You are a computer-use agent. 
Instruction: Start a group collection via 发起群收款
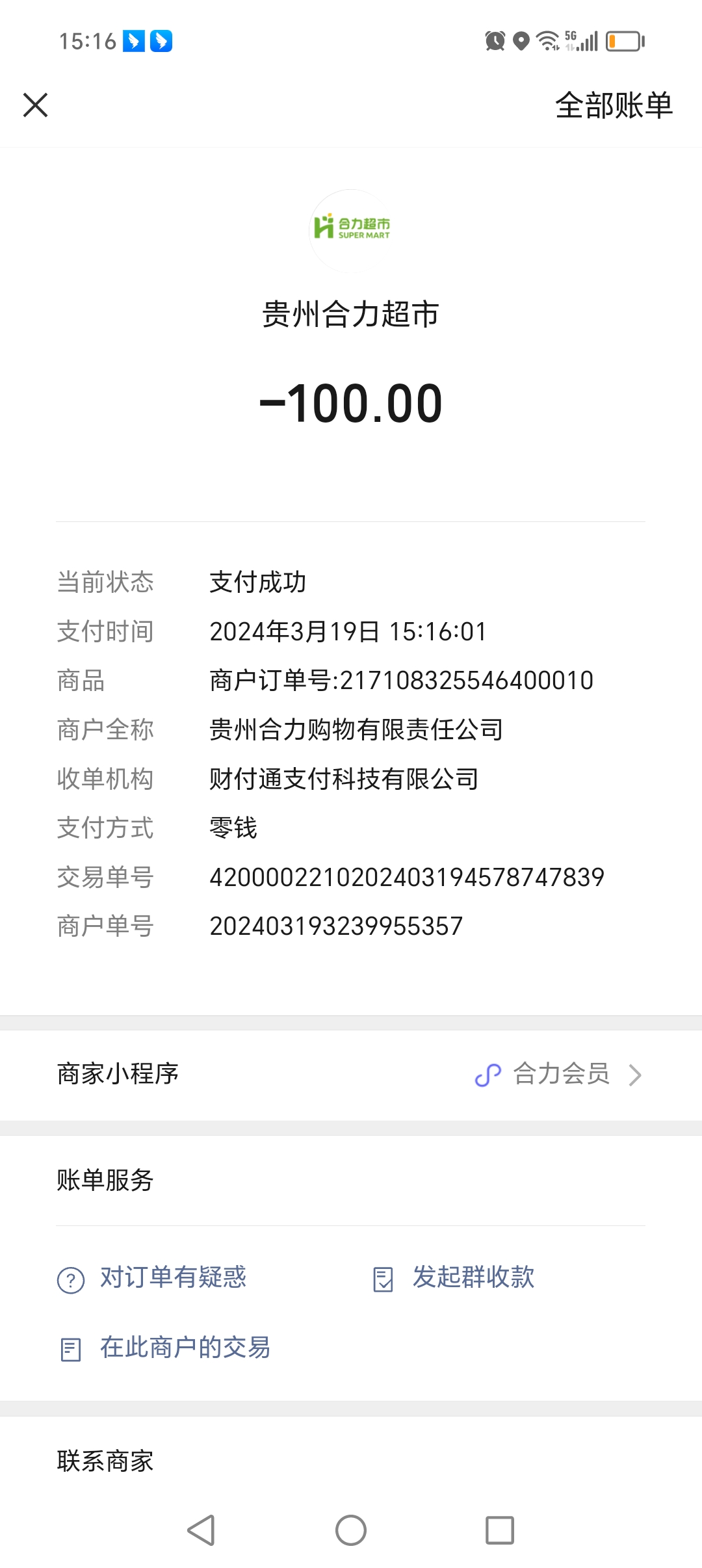(454, 1278)
